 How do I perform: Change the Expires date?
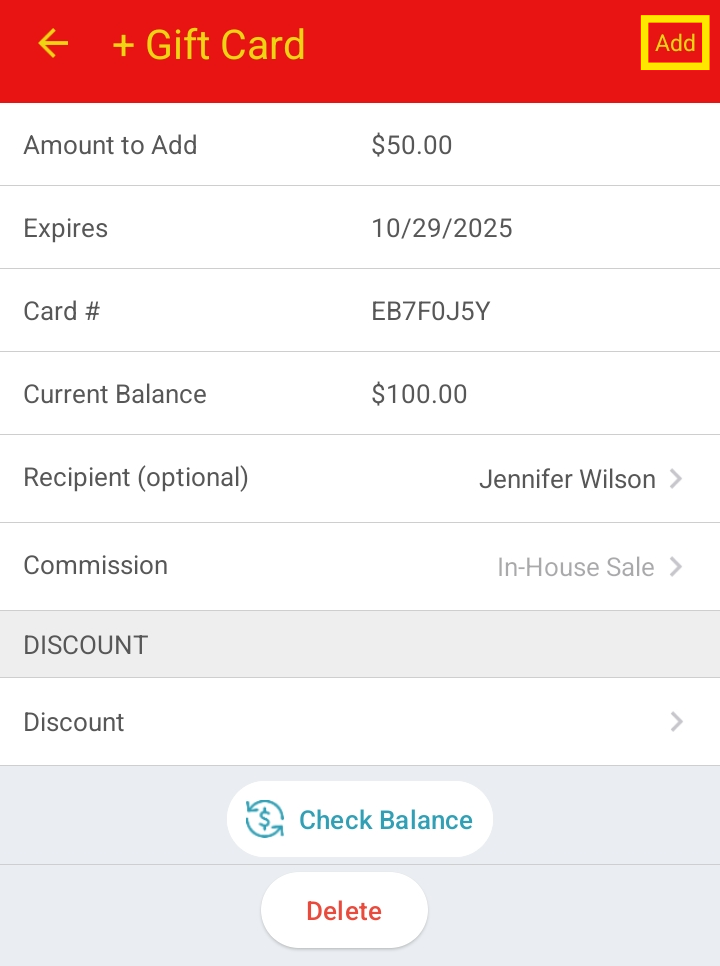tap(360, 228)
